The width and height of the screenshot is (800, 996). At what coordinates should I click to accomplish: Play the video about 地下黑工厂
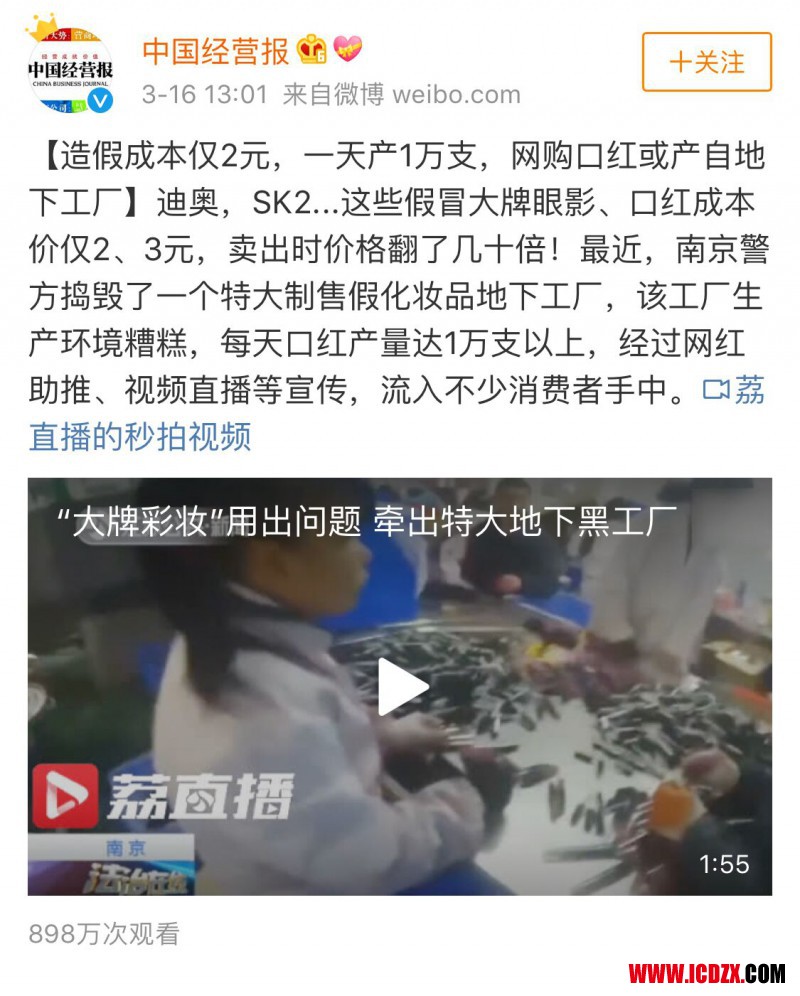[x=400, y=687]
